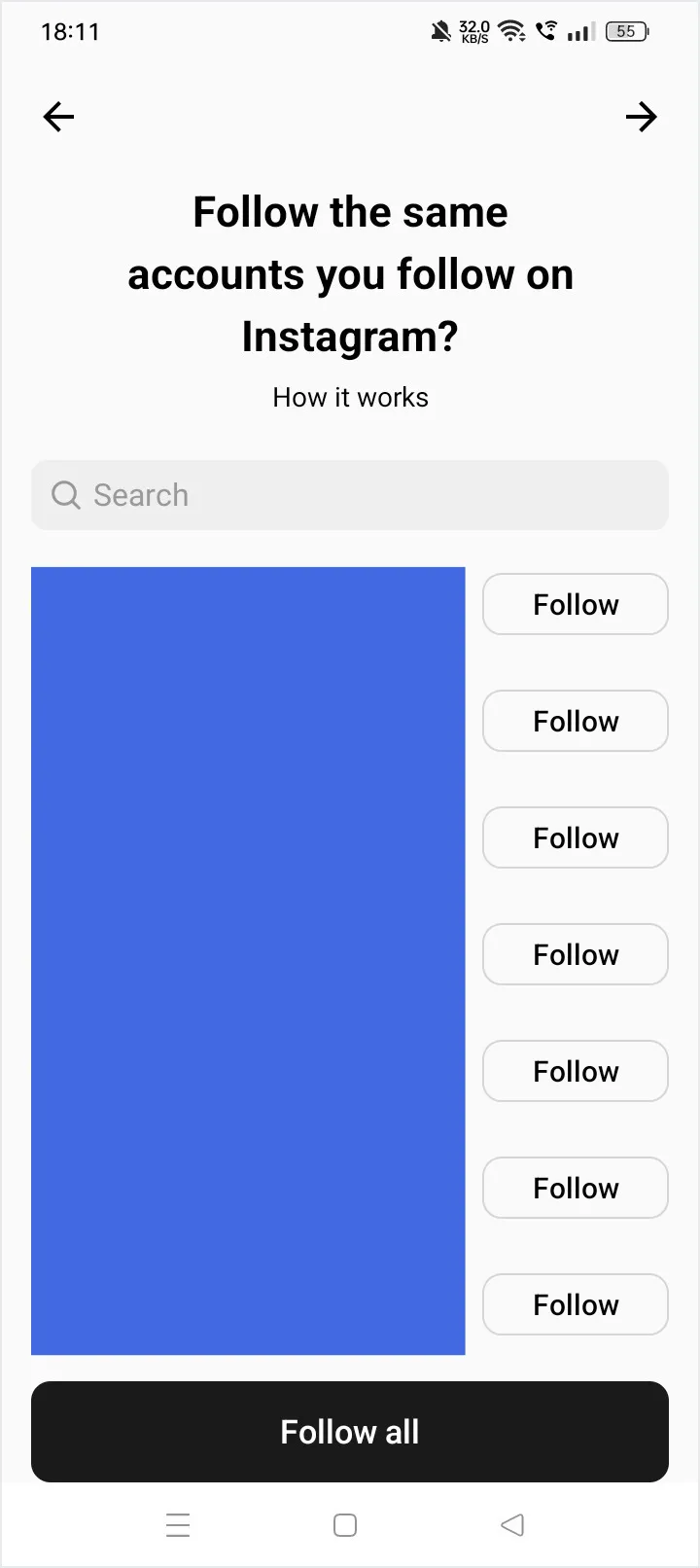Continue with the top-right forward arrow

[x=641, y=117]
